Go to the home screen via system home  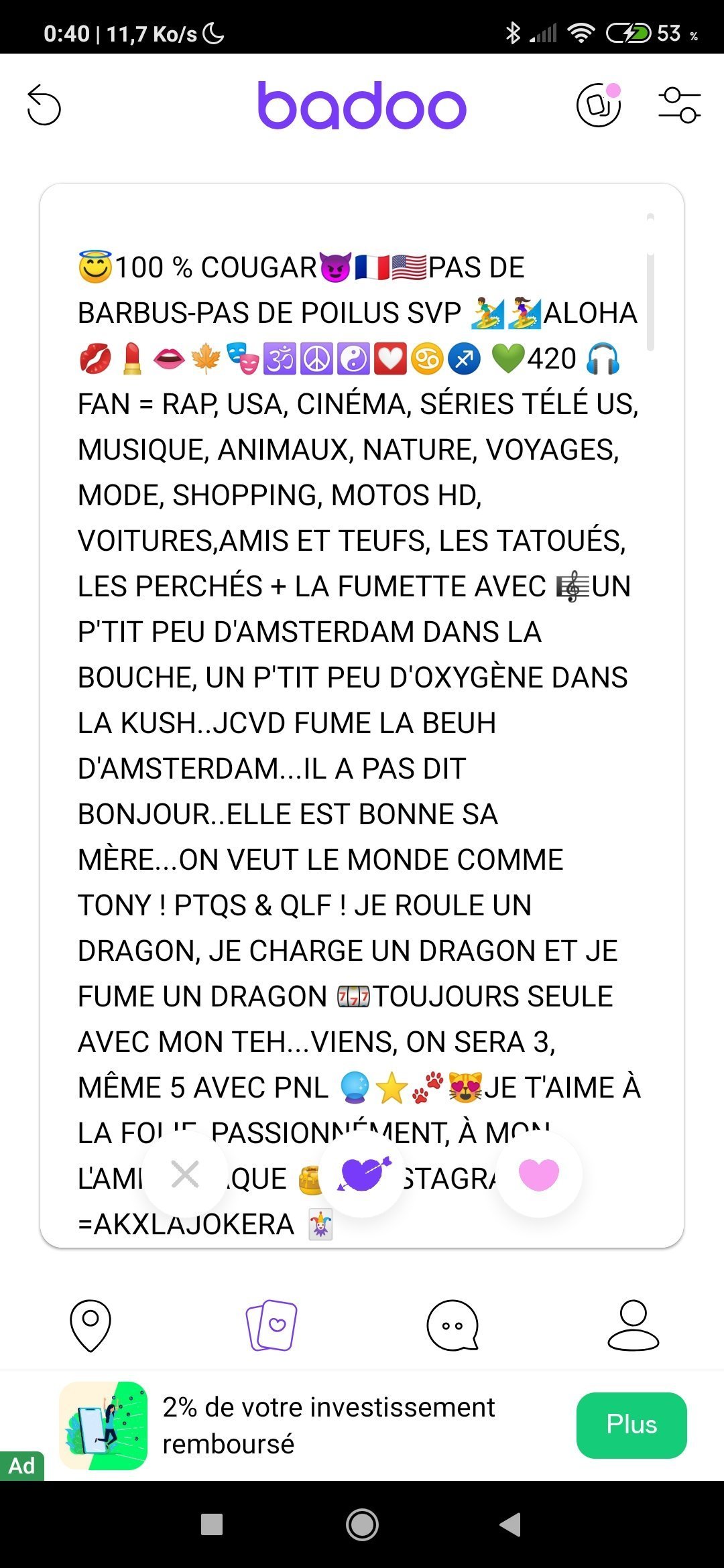click(x=362, y=1524)
